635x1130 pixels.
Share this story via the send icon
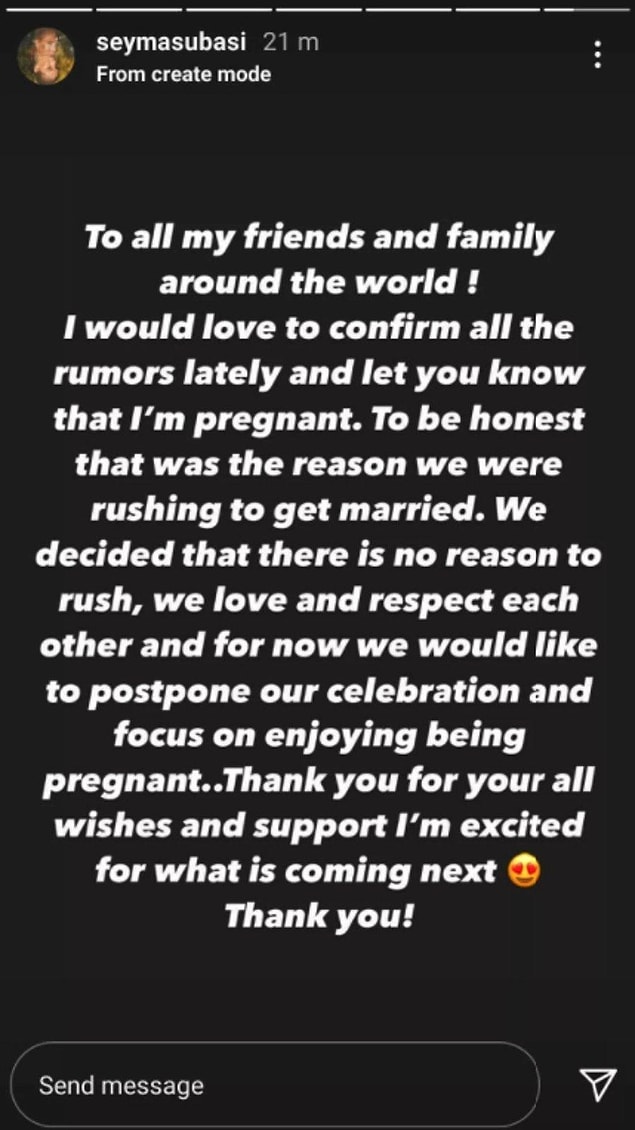tap(597, 1085)
